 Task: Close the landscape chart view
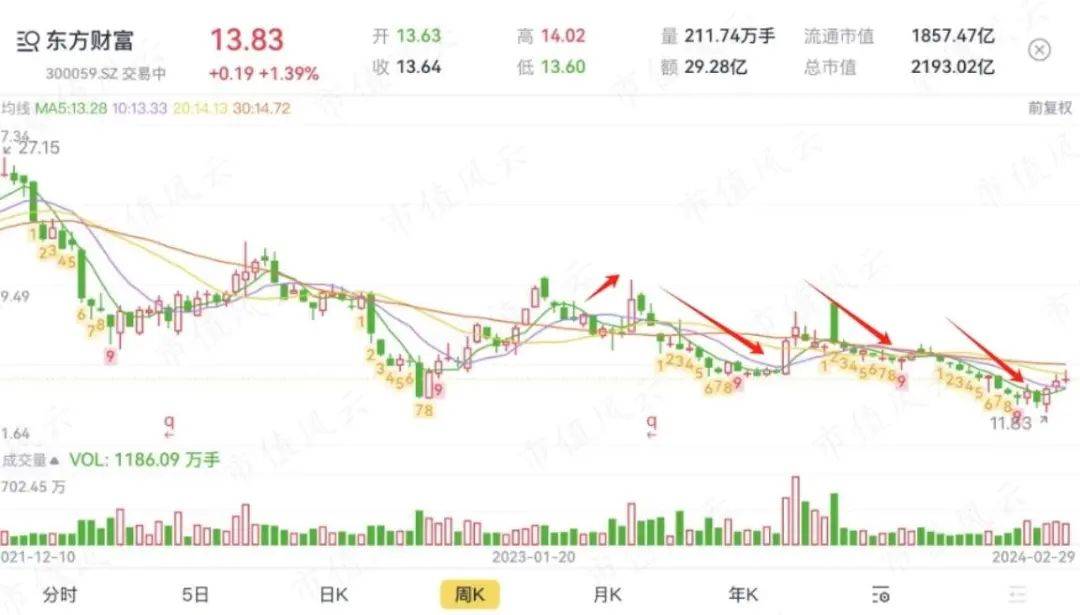tap(1040, 50)
